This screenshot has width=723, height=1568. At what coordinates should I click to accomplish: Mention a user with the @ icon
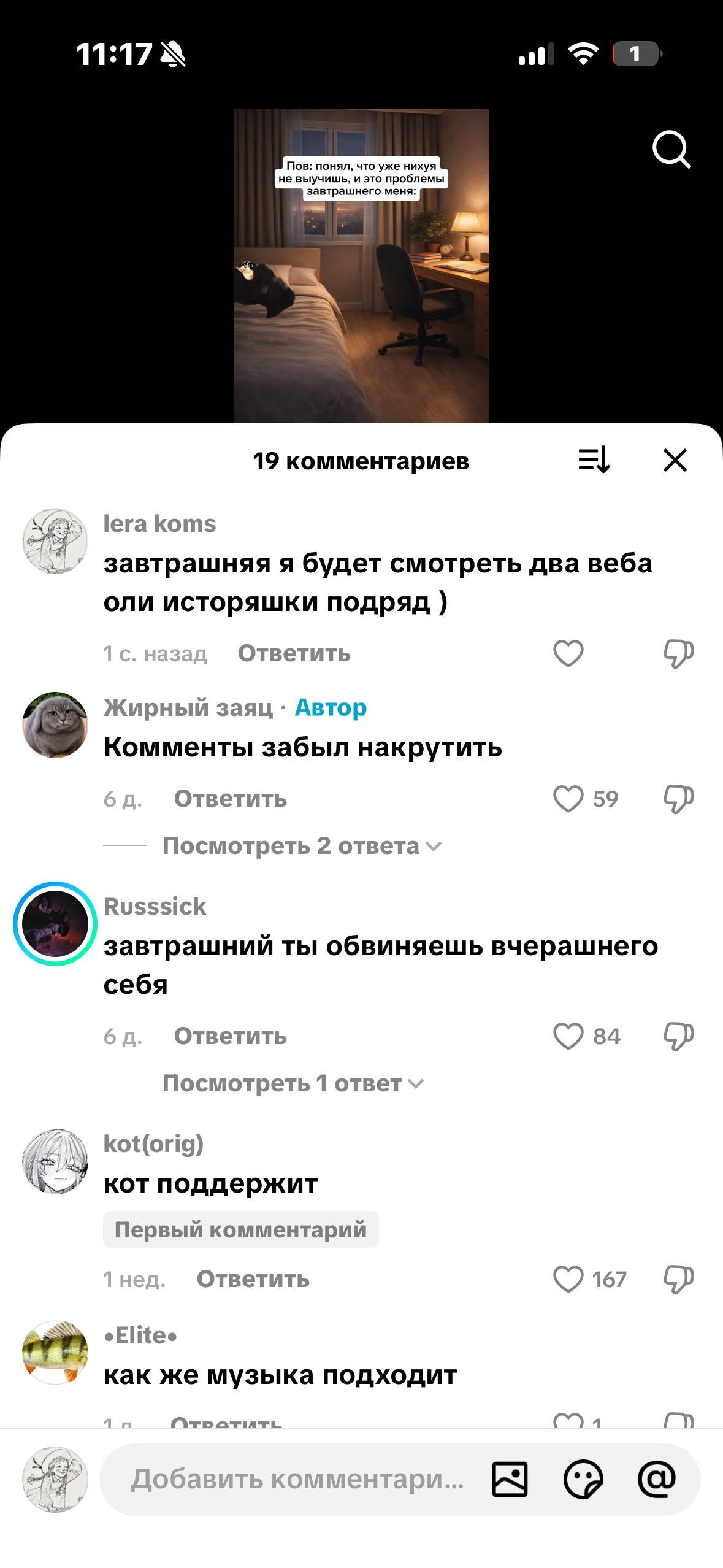pyautogui.click(x=657, y=1479)
